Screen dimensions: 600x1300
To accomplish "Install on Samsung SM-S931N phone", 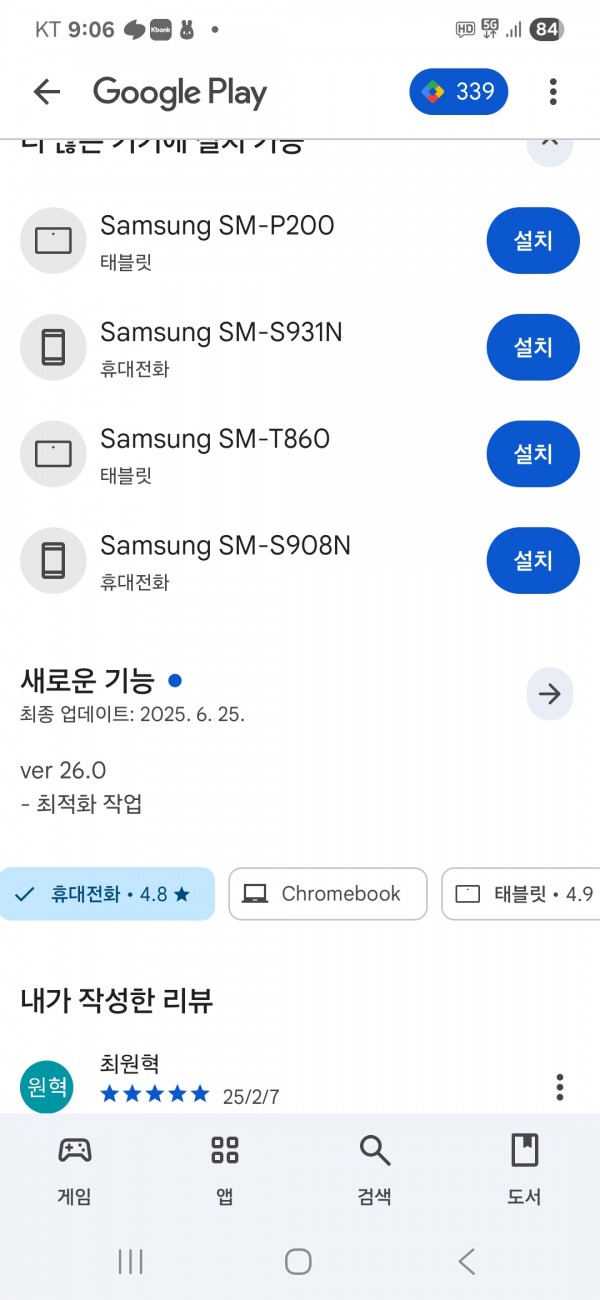I will 533,347.
